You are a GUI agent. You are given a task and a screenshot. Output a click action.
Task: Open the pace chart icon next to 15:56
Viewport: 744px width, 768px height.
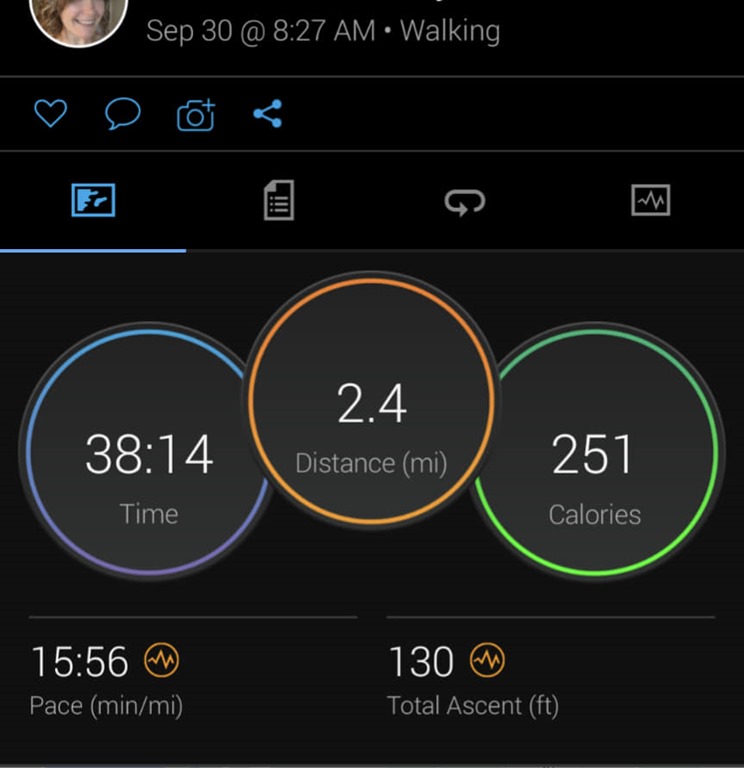(162, 660)
